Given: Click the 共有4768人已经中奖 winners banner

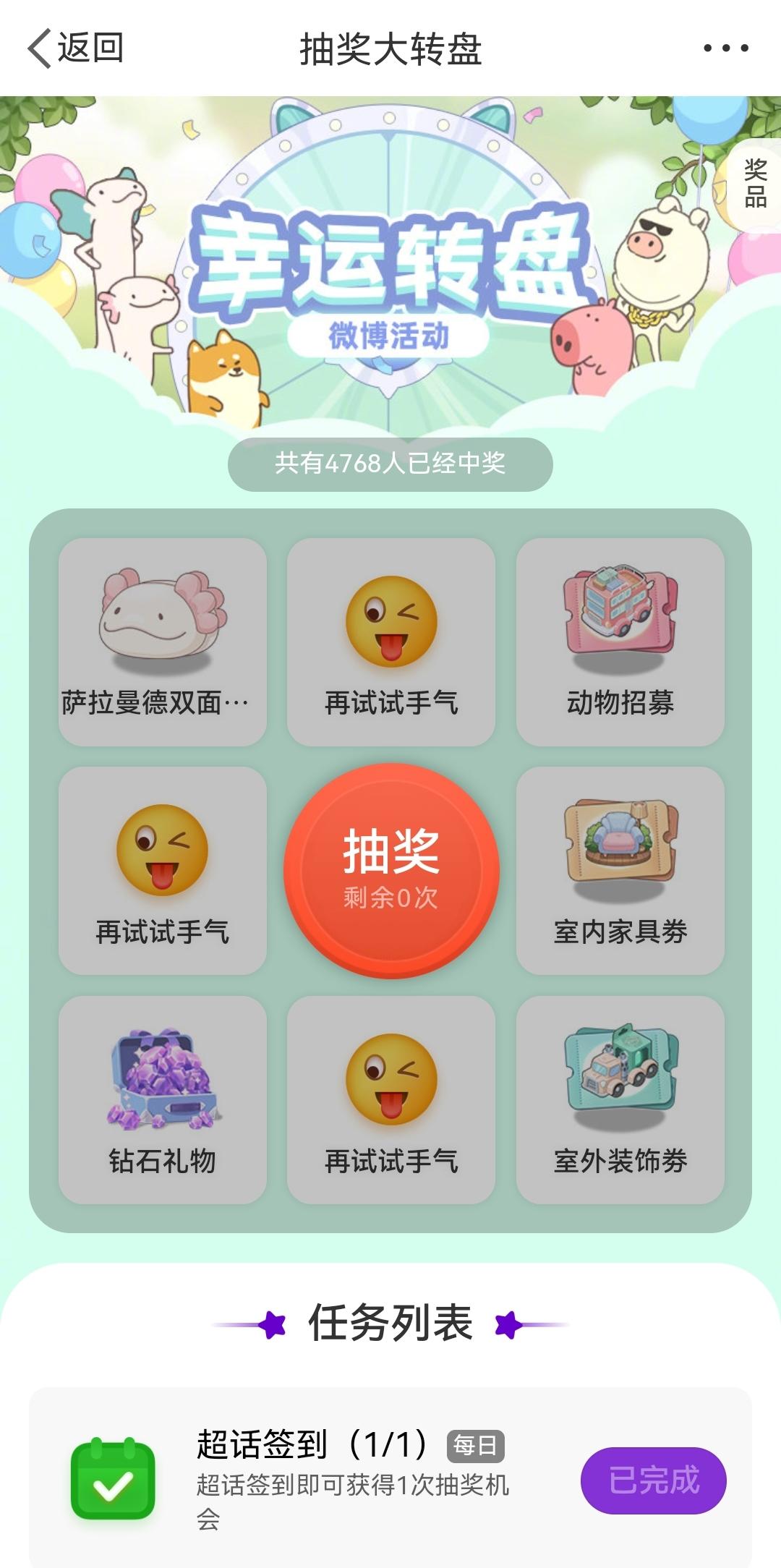Looking at the screenshot, I should coord(390,464).
